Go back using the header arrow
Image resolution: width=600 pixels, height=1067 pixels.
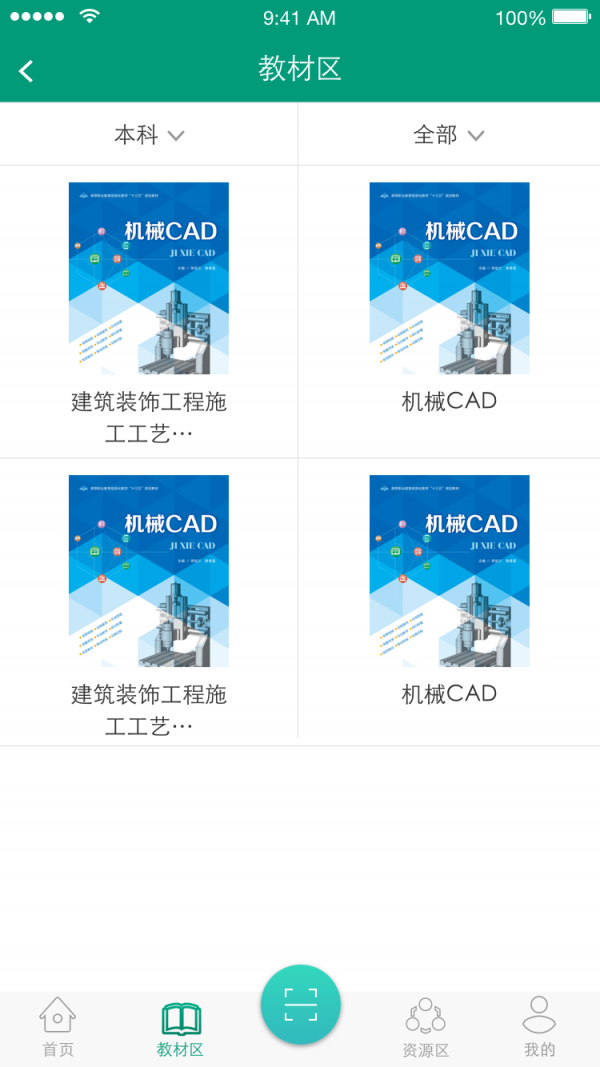point(27,70)
